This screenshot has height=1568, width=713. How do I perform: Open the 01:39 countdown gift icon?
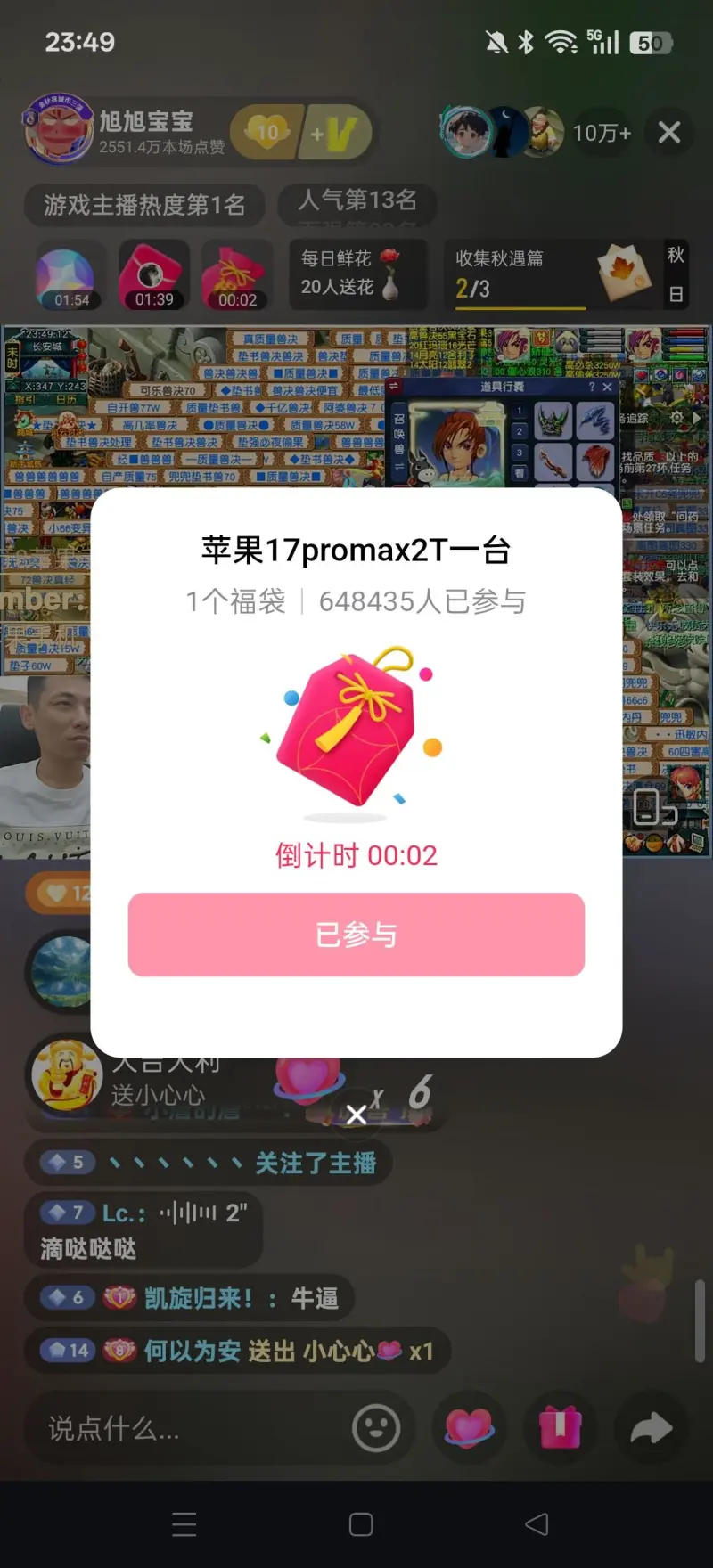click(x=154, y=274)
